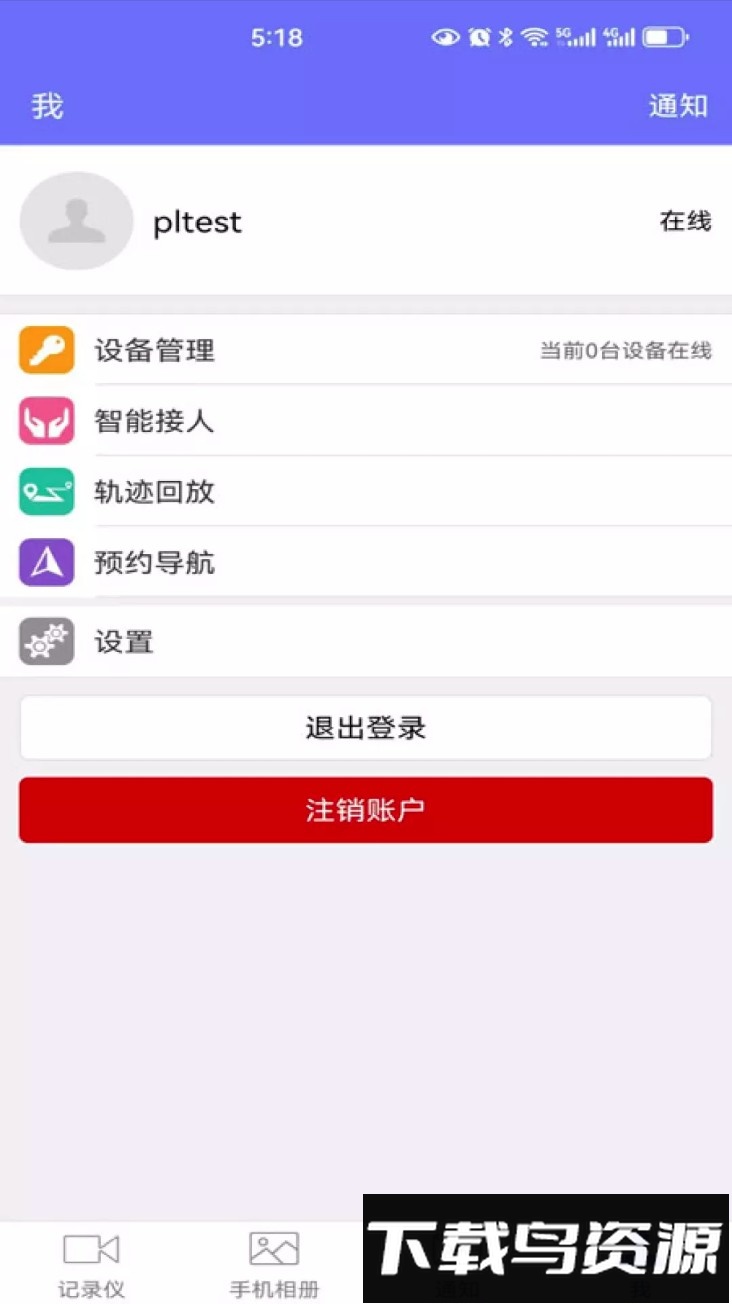The height and width of the screenshot is (1304, 732).
Task: Tap the red 注销账户 button
Action: pyautogui.click(x=366, y=810)
